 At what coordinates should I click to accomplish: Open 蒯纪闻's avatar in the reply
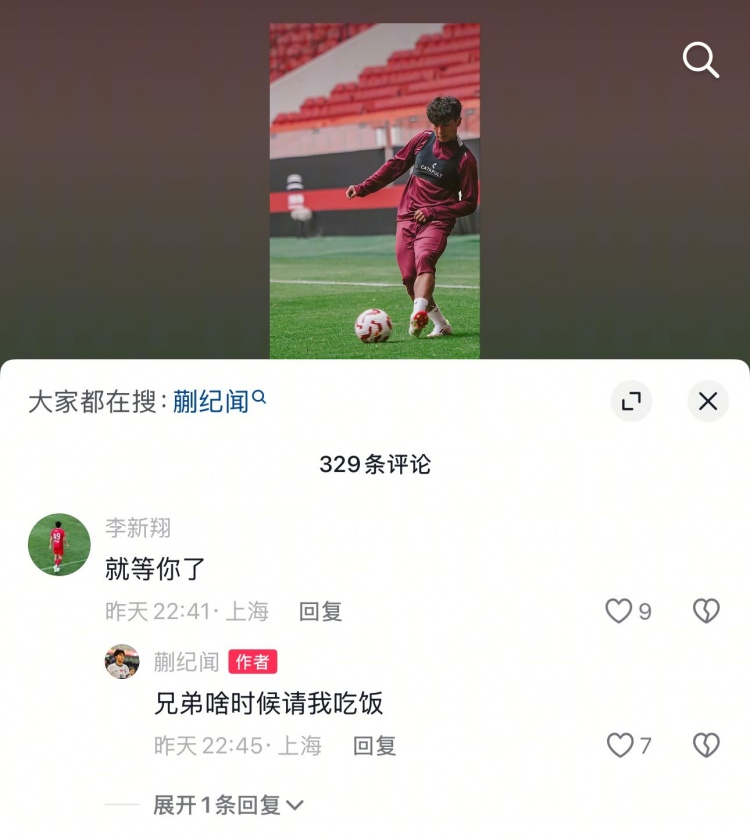click(122, 662)
